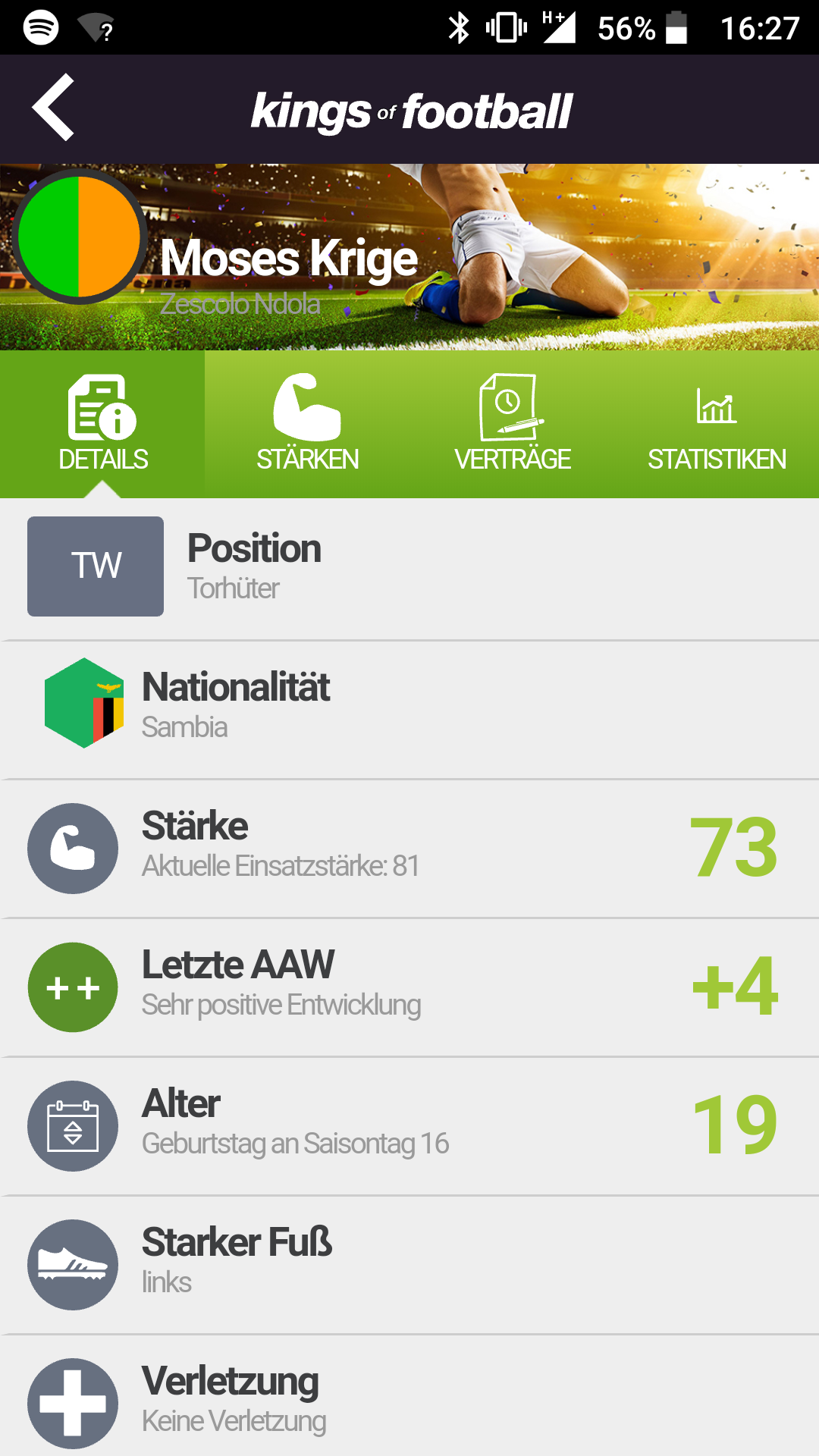Select the Details tab
819x1456 pixels.
(102, 423)
